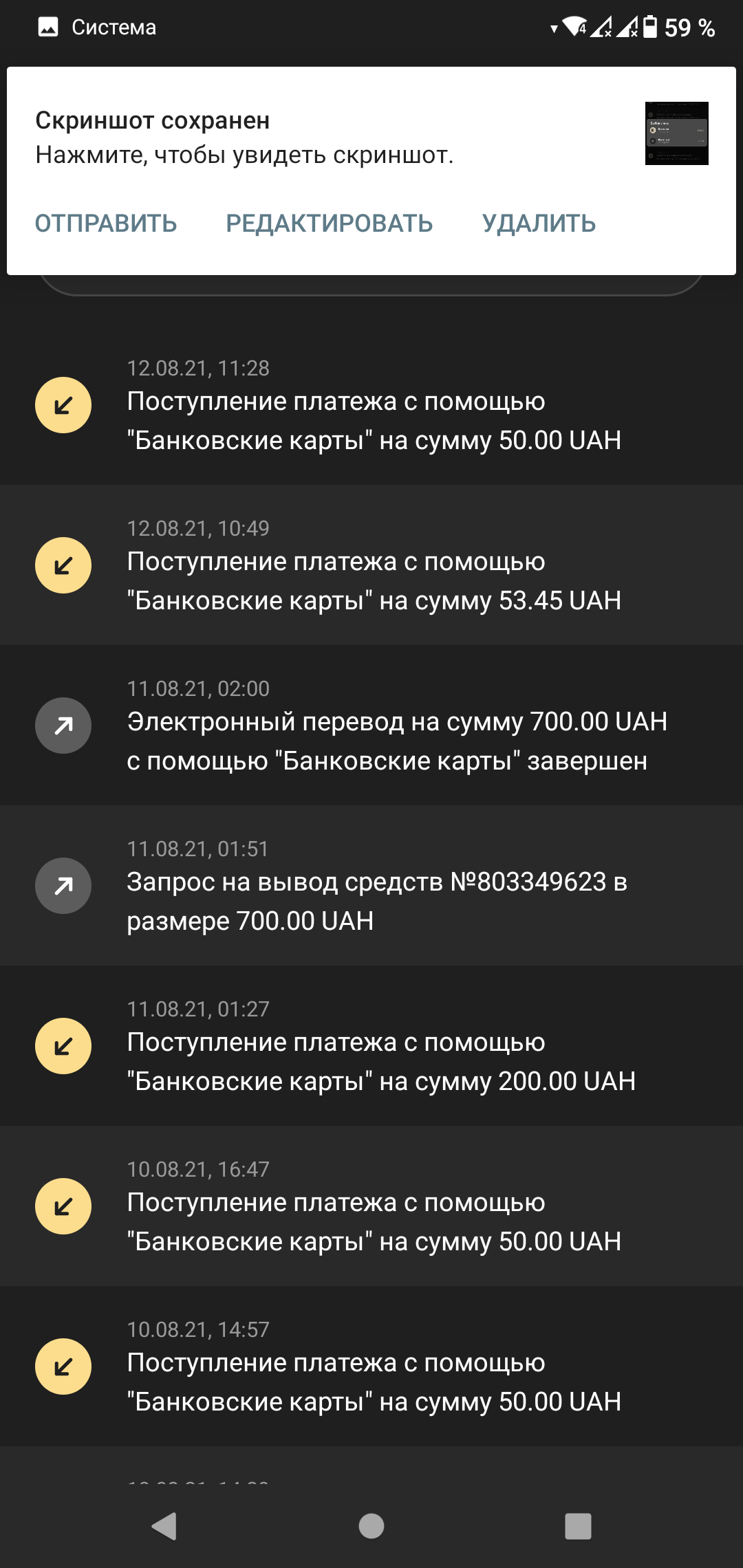This screenshot has height=1568, width=743.
Task: Go back using the navigation bar
Action: coord(164,1526)
